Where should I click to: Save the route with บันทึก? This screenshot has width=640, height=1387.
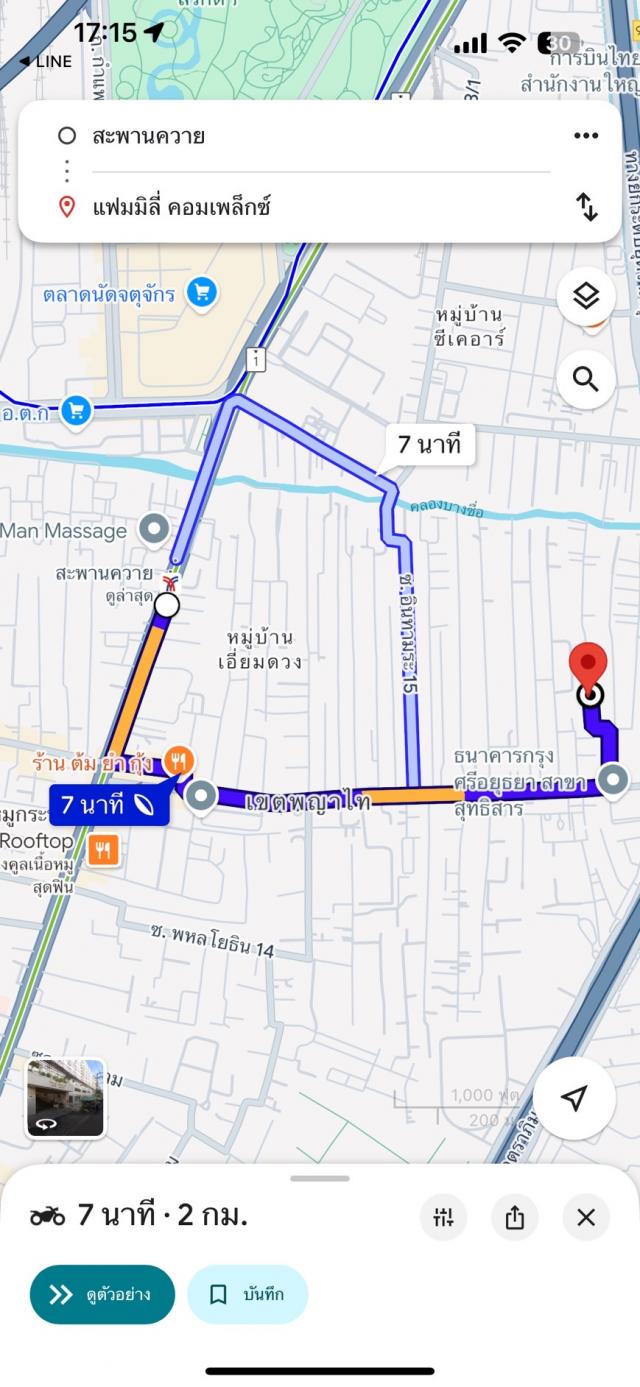(x=247, y=1294)
